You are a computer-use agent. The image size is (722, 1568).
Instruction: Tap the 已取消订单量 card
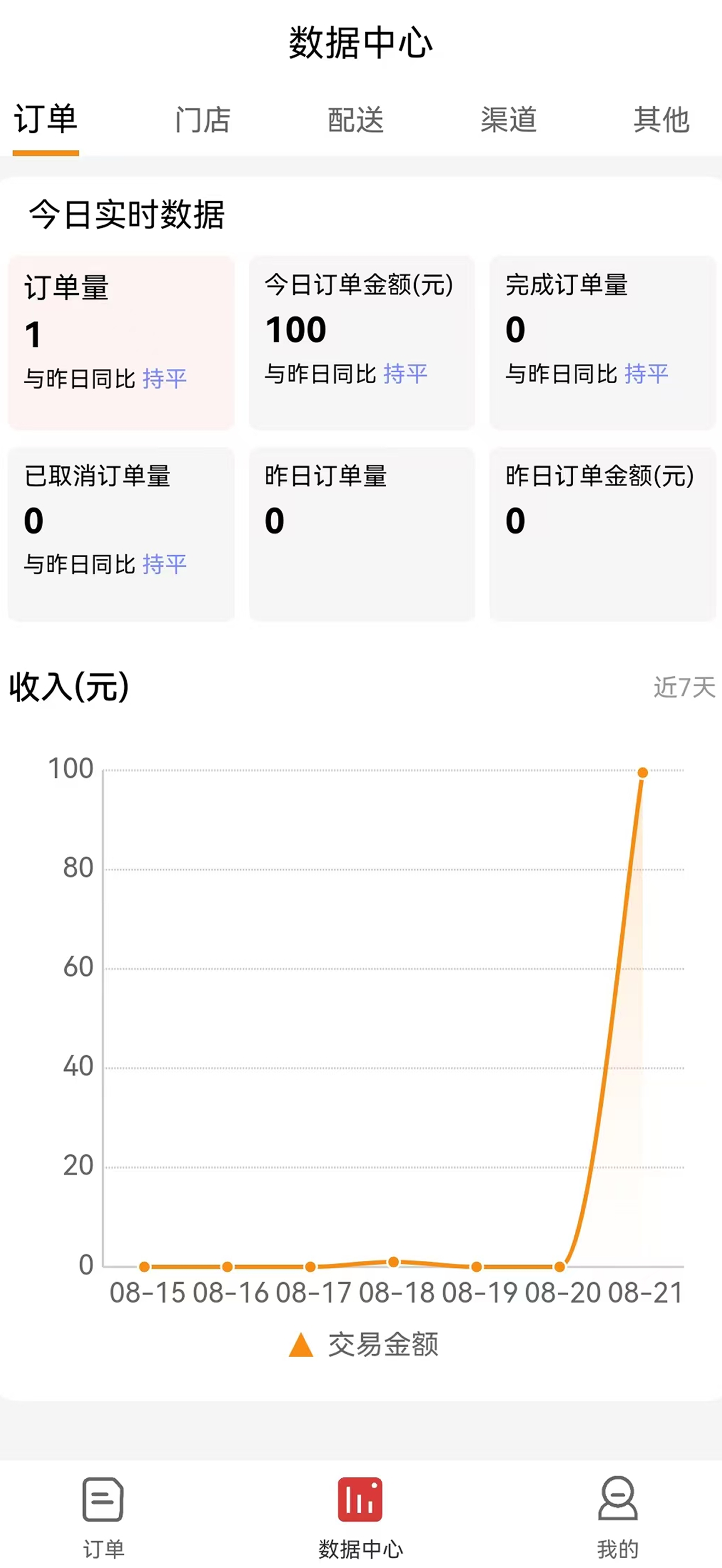tap(121, 534)
